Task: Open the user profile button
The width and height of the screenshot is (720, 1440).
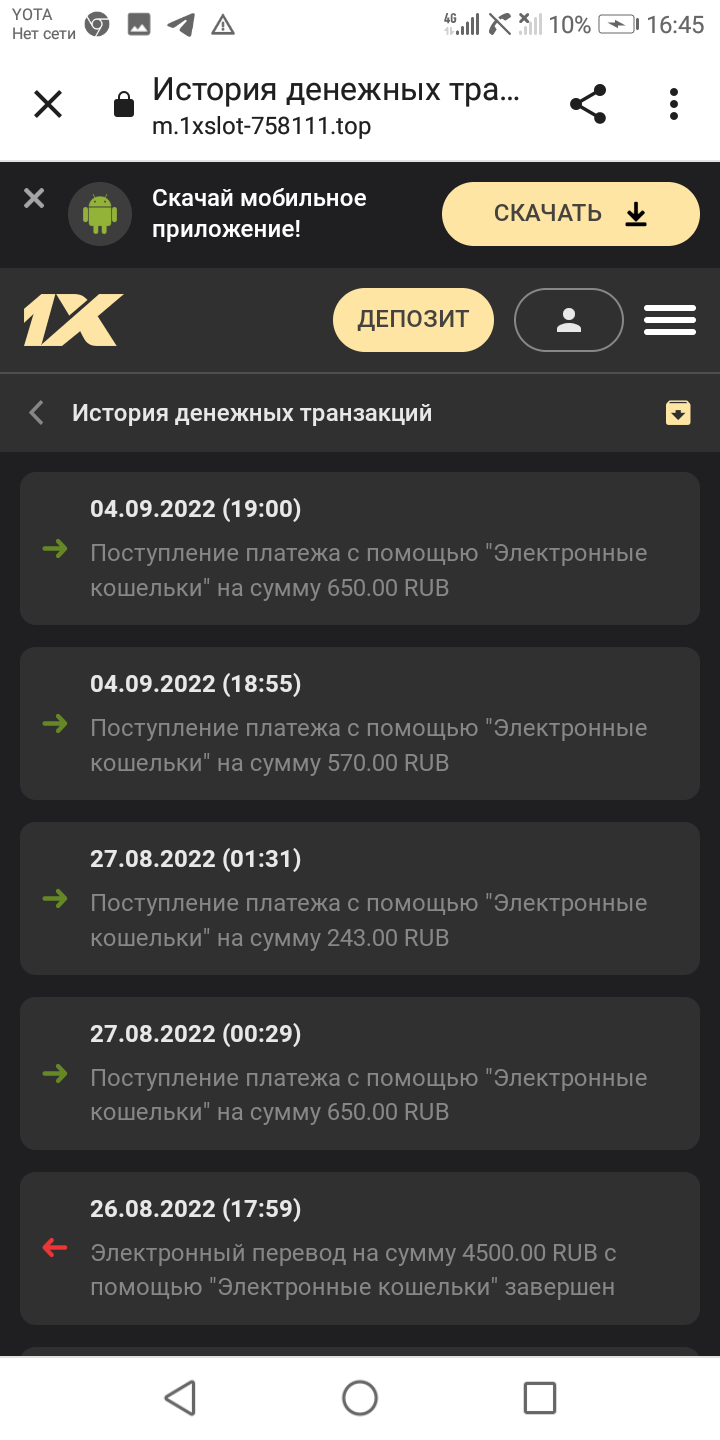Action: 568,320
